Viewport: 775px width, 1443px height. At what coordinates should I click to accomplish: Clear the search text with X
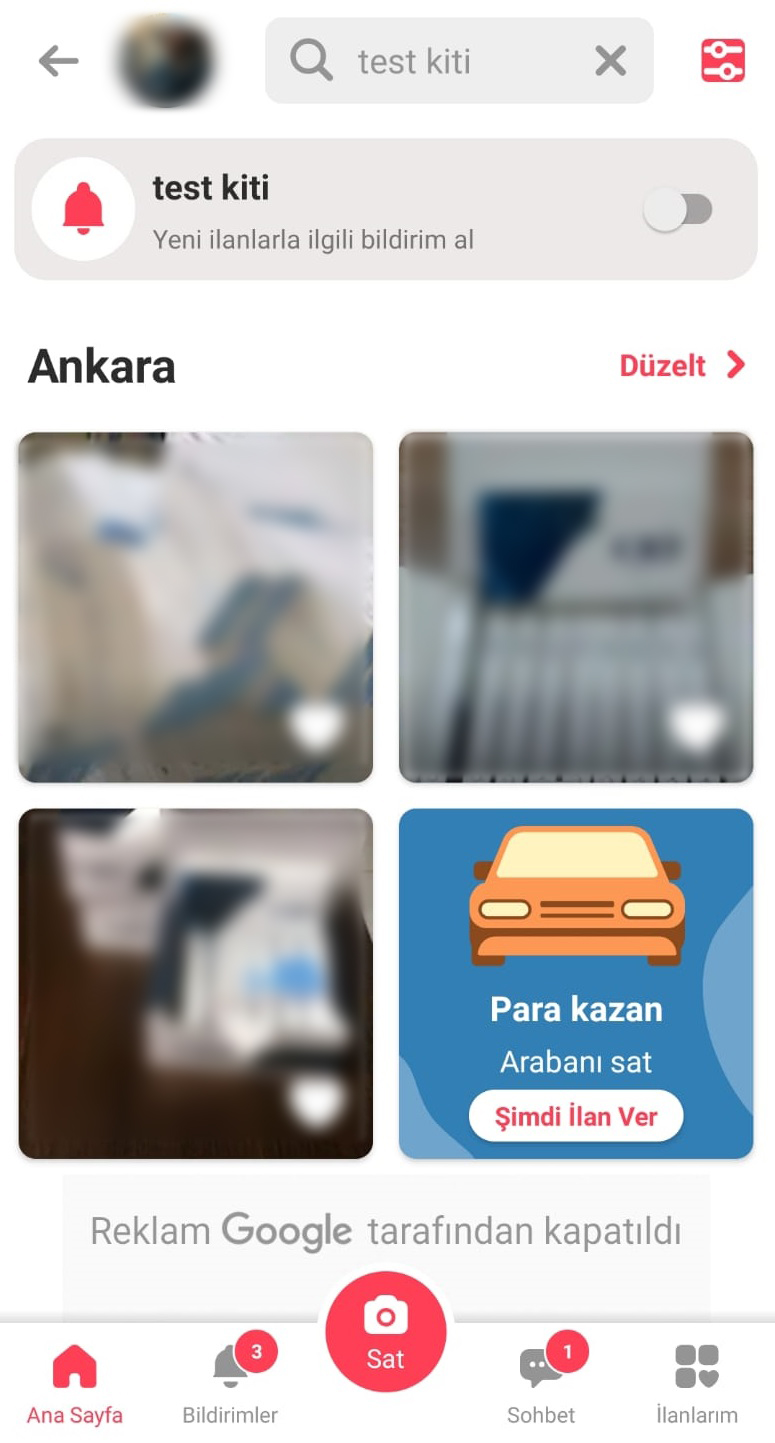coord(610,61)
